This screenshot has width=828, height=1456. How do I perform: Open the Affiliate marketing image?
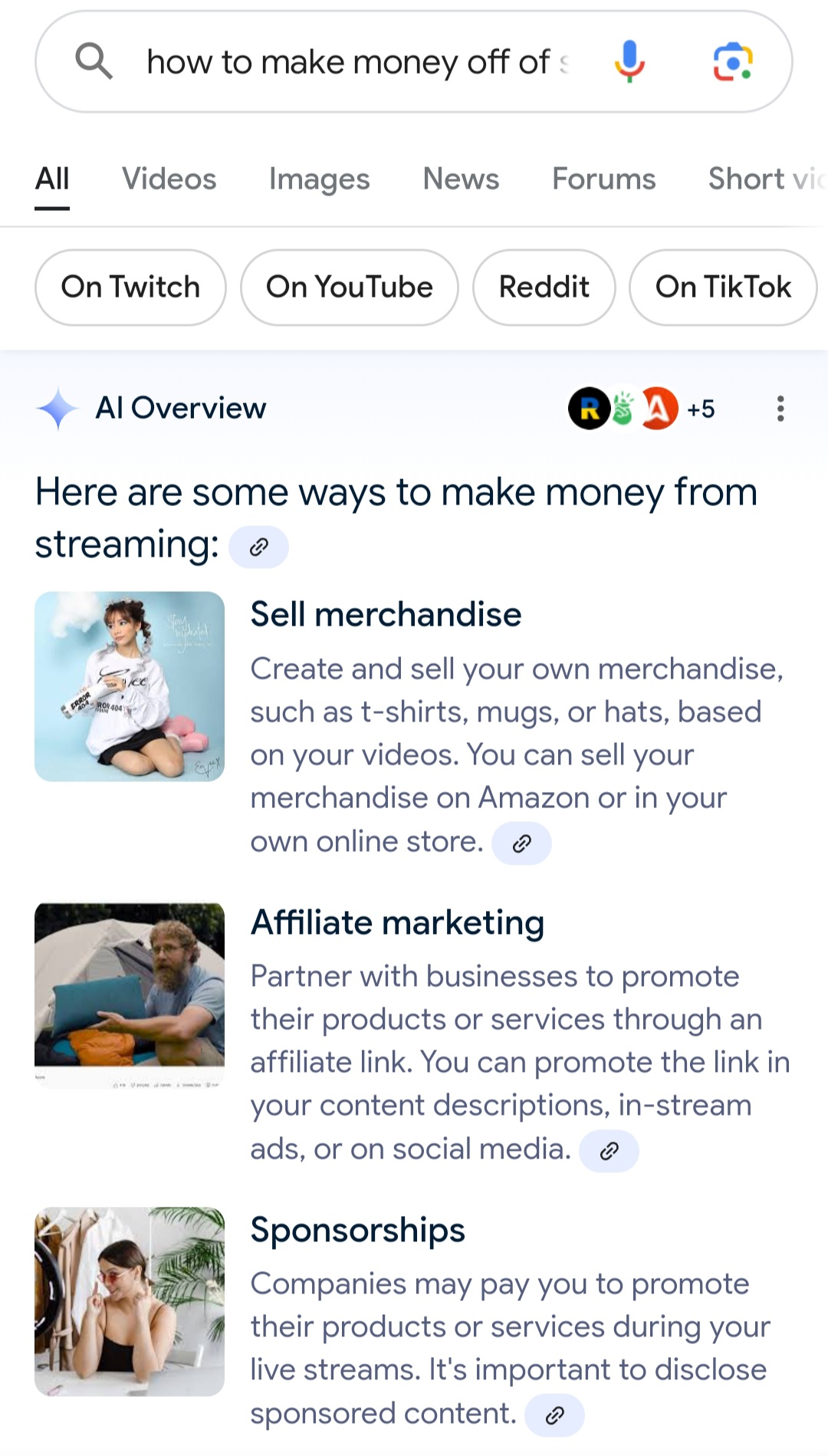pyautogui.click(x=130, y=994)
